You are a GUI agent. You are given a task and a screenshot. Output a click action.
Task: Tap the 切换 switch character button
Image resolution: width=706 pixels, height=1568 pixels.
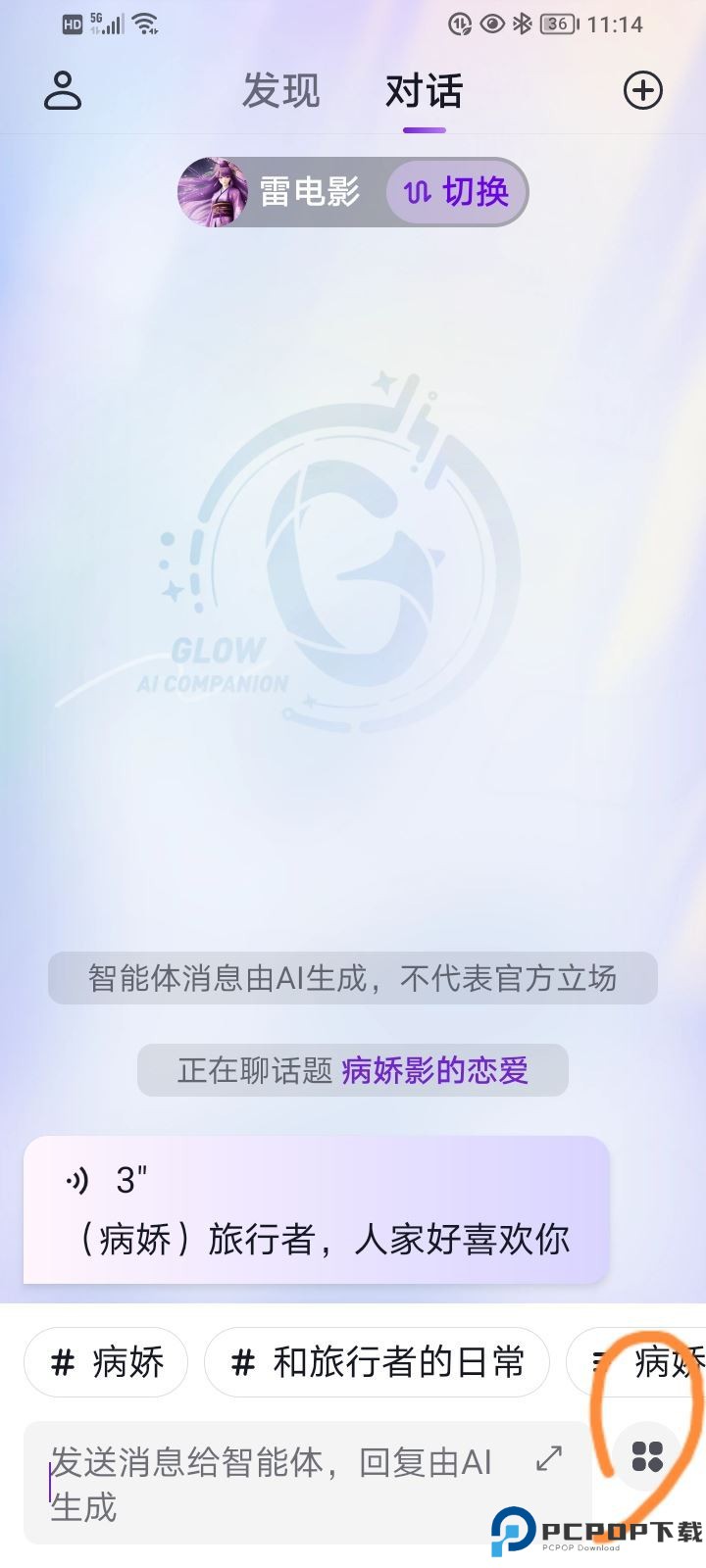tap(457, 192)
